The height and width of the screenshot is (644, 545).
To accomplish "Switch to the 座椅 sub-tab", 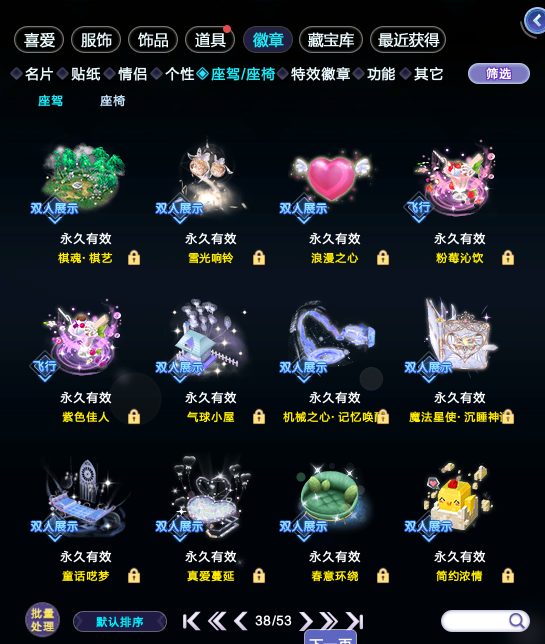I will tap(112, 101).
